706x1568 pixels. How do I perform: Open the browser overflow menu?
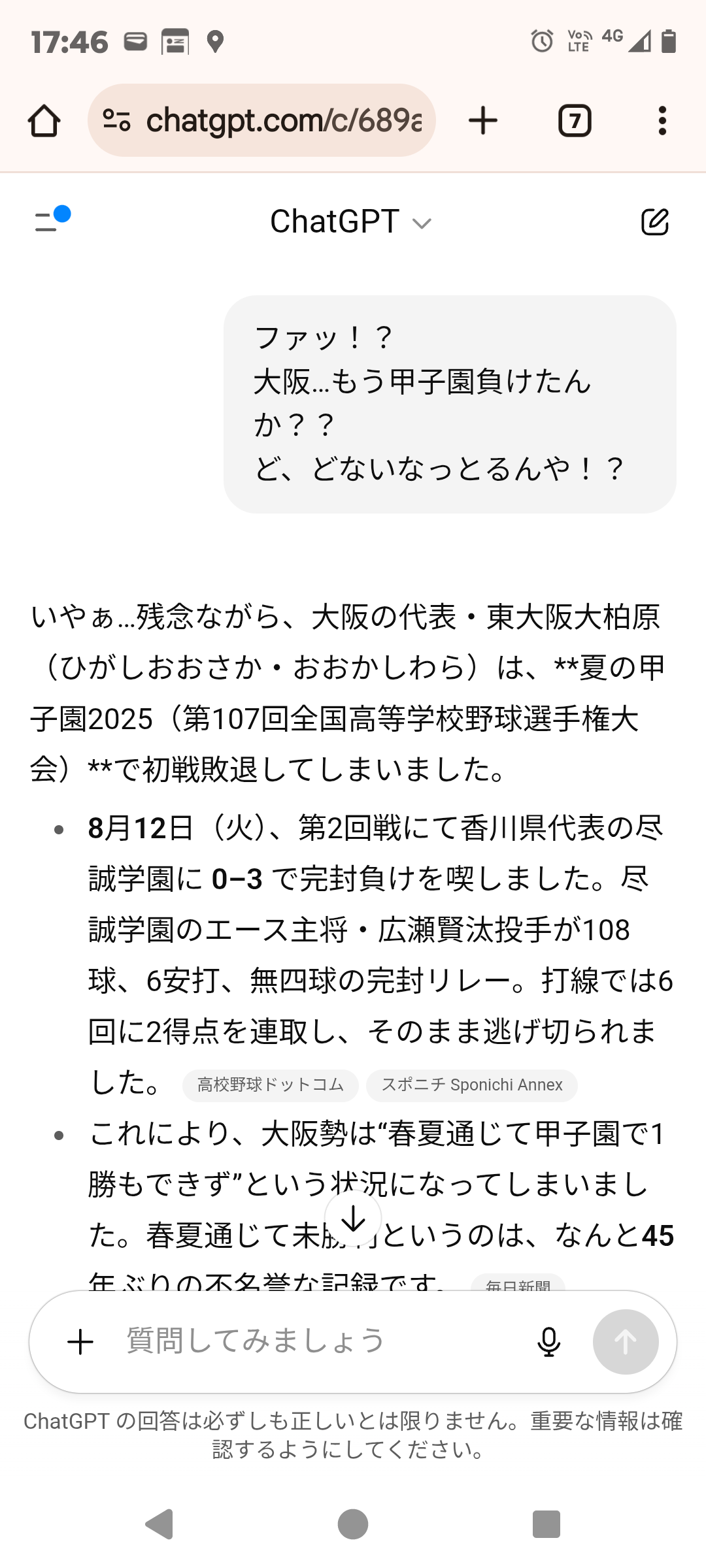662,121
